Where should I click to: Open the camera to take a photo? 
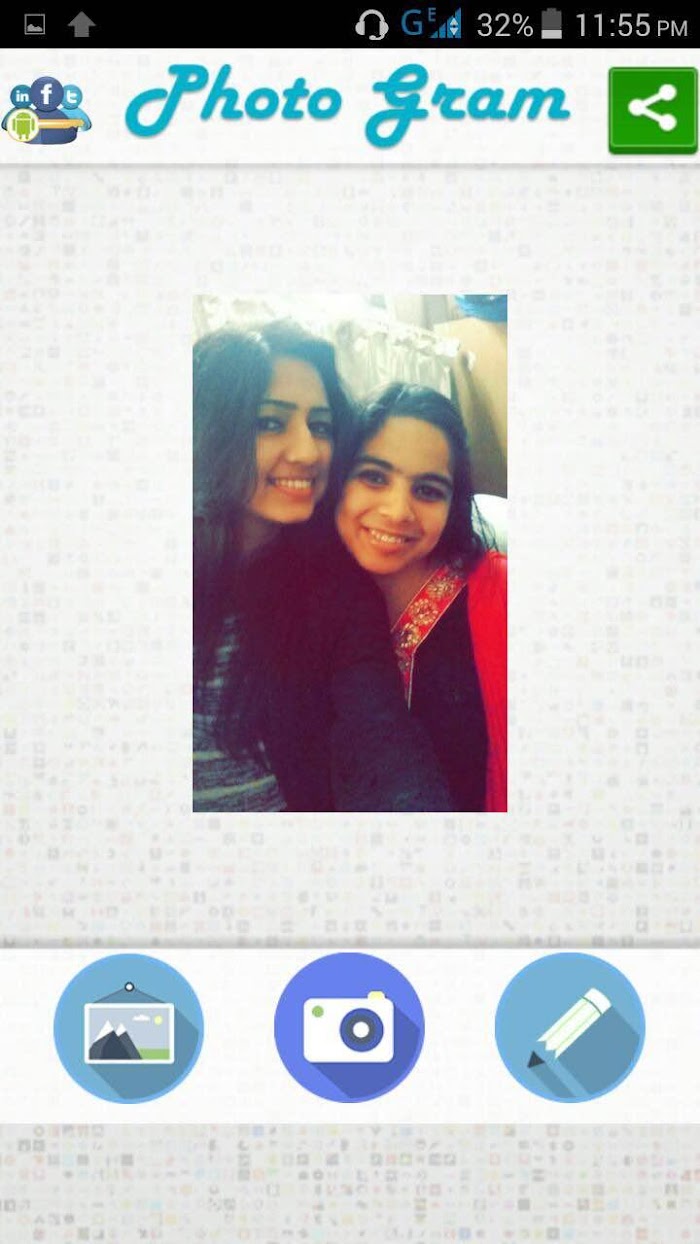coord(349,1028)
